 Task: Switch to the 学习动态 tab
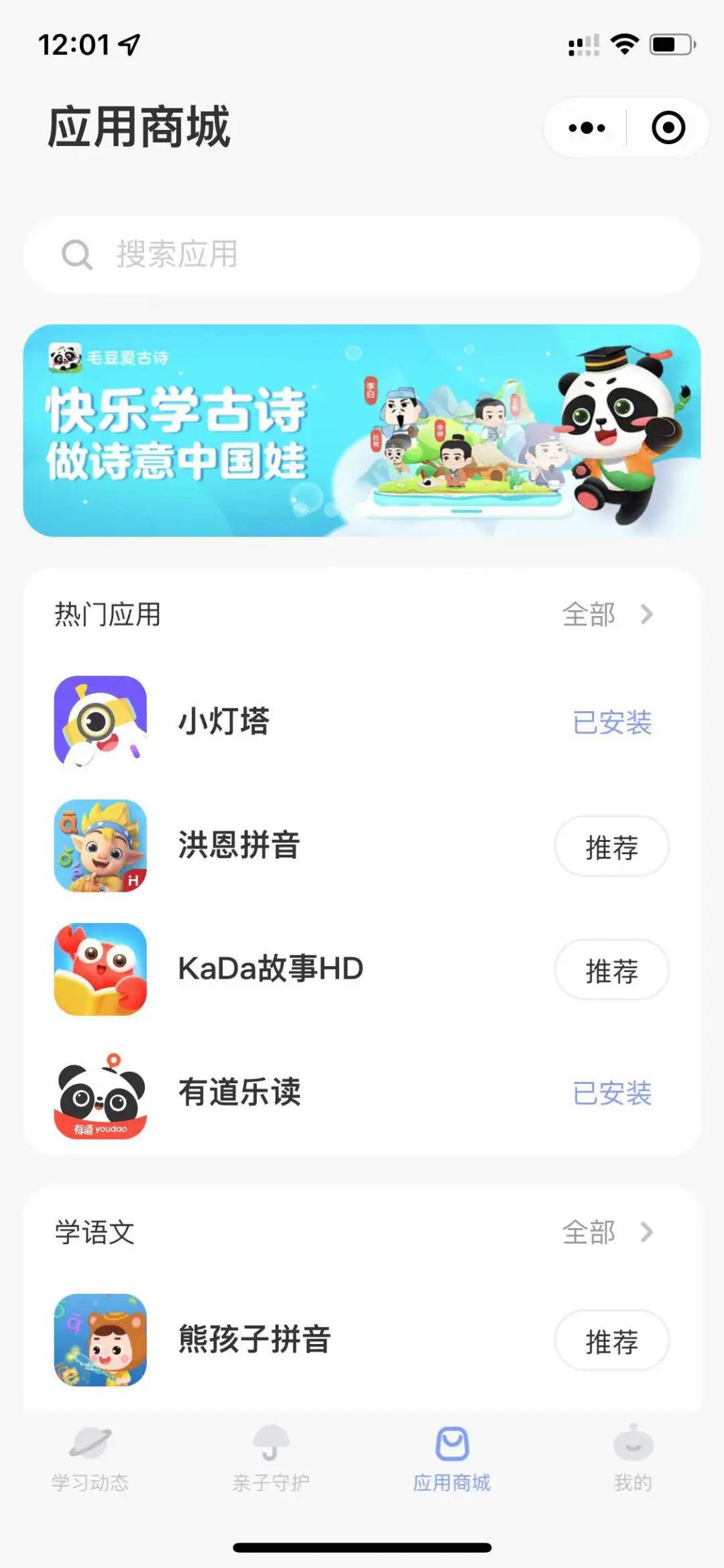[90, 1459]
